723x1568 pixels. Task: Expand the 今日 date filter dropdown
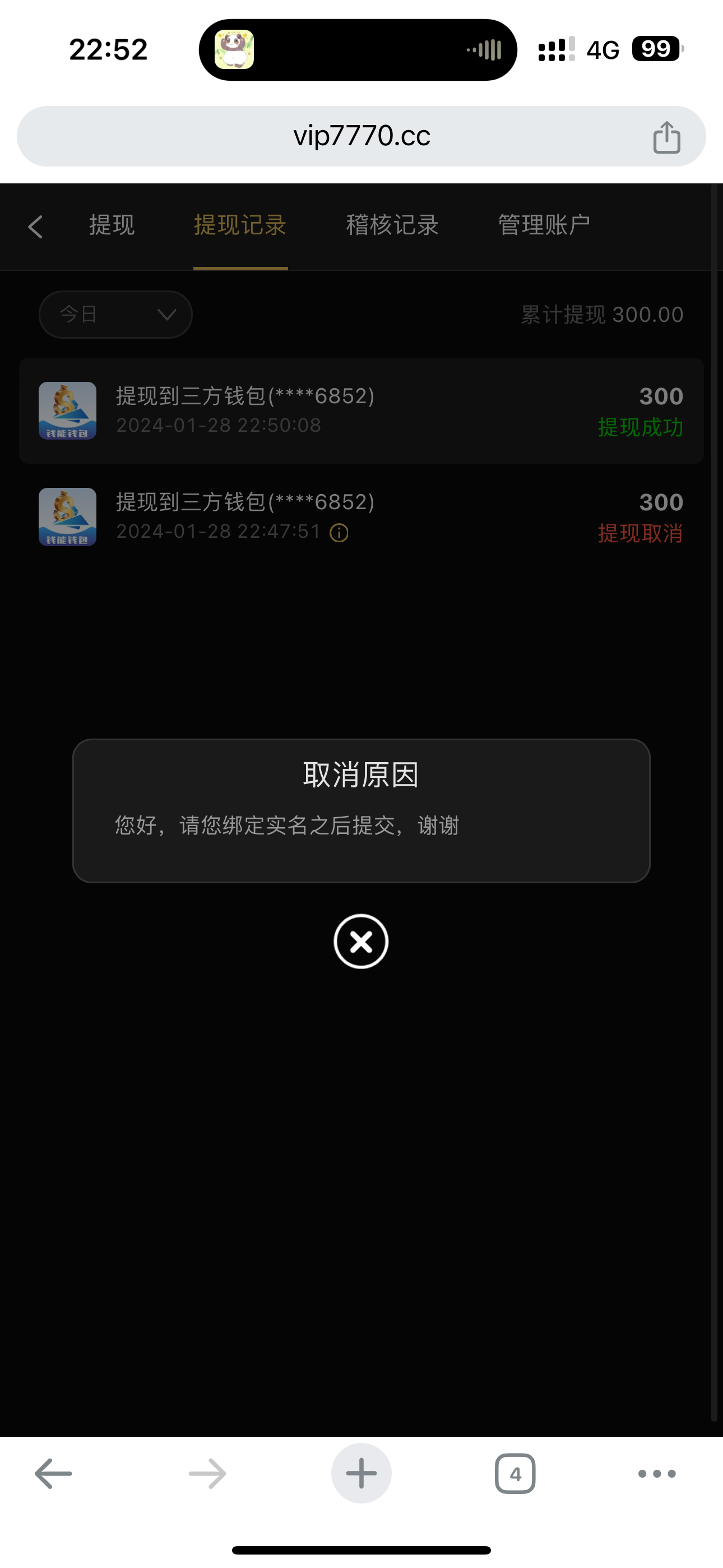pos(115,315)
